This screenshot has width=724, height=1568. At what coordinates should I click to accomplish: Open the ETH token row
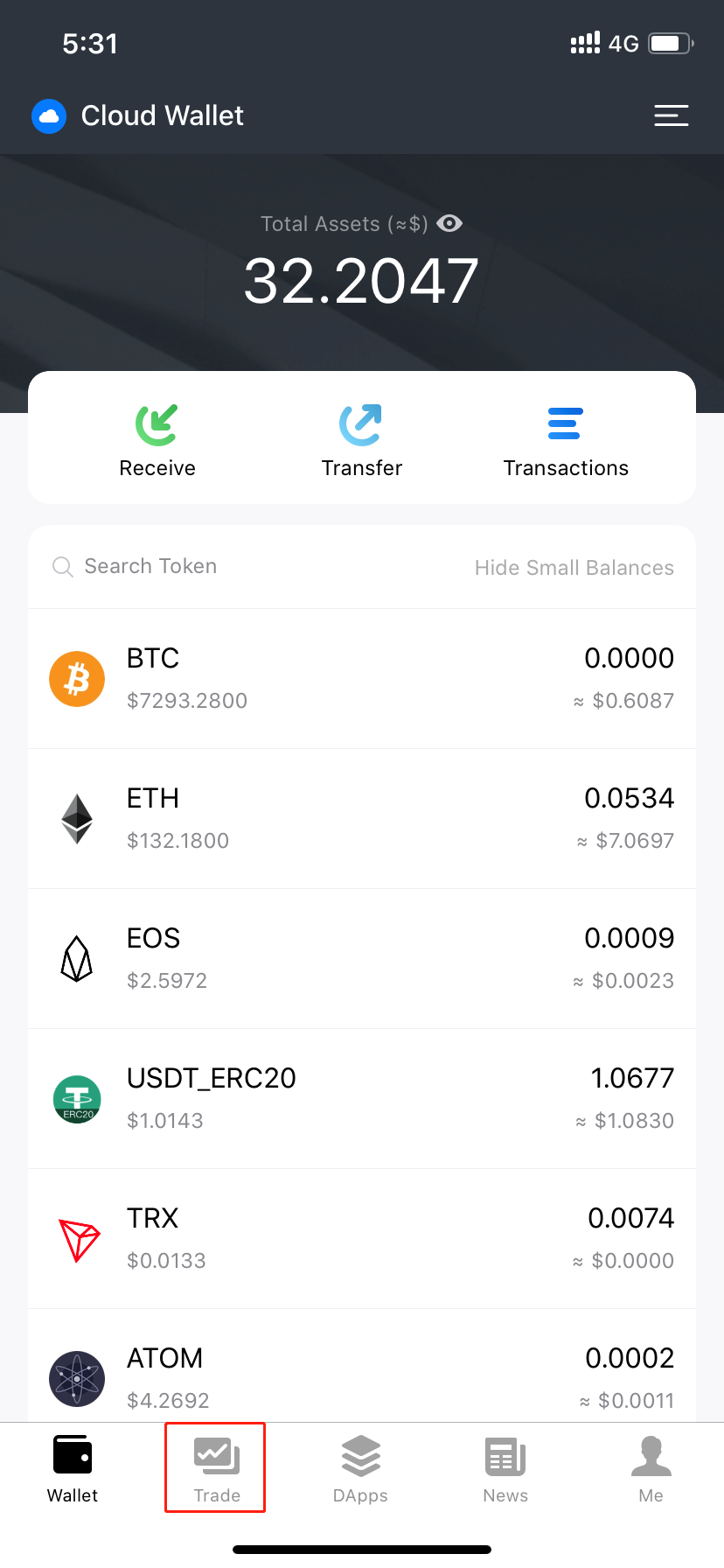[x=362, y=819]
